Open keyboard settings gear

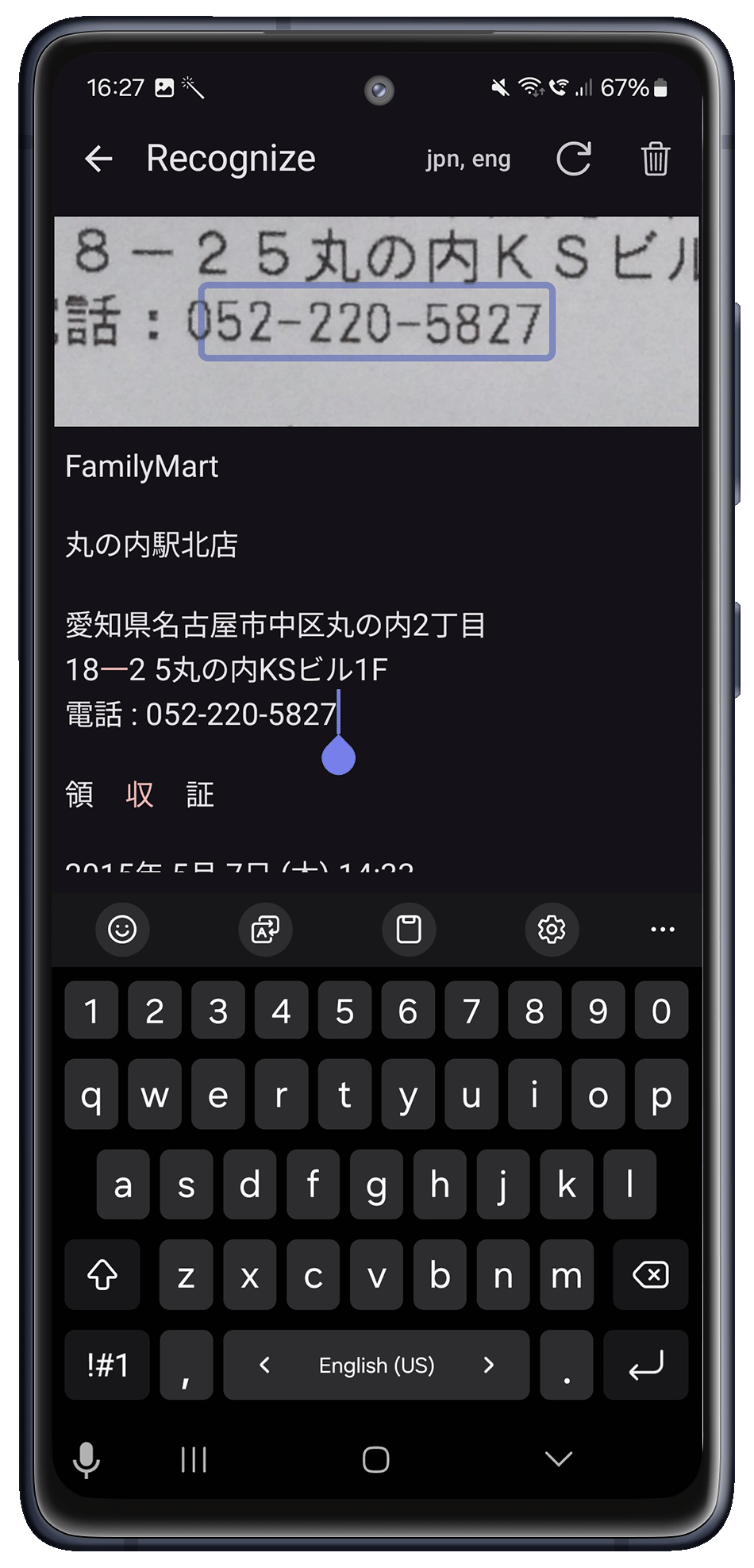click(552, 929)
